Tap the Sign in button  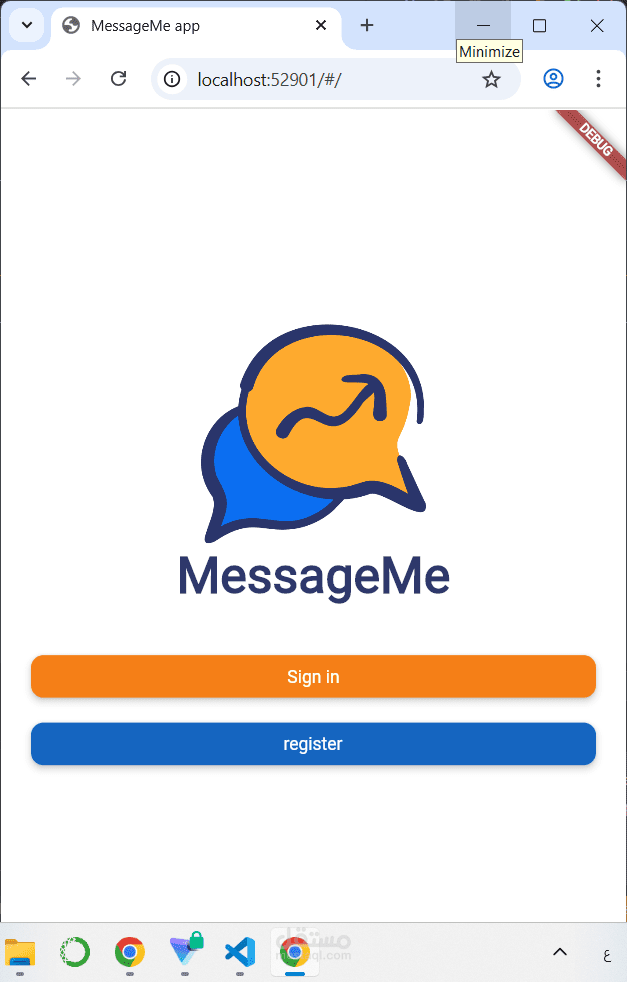(313, 677)
